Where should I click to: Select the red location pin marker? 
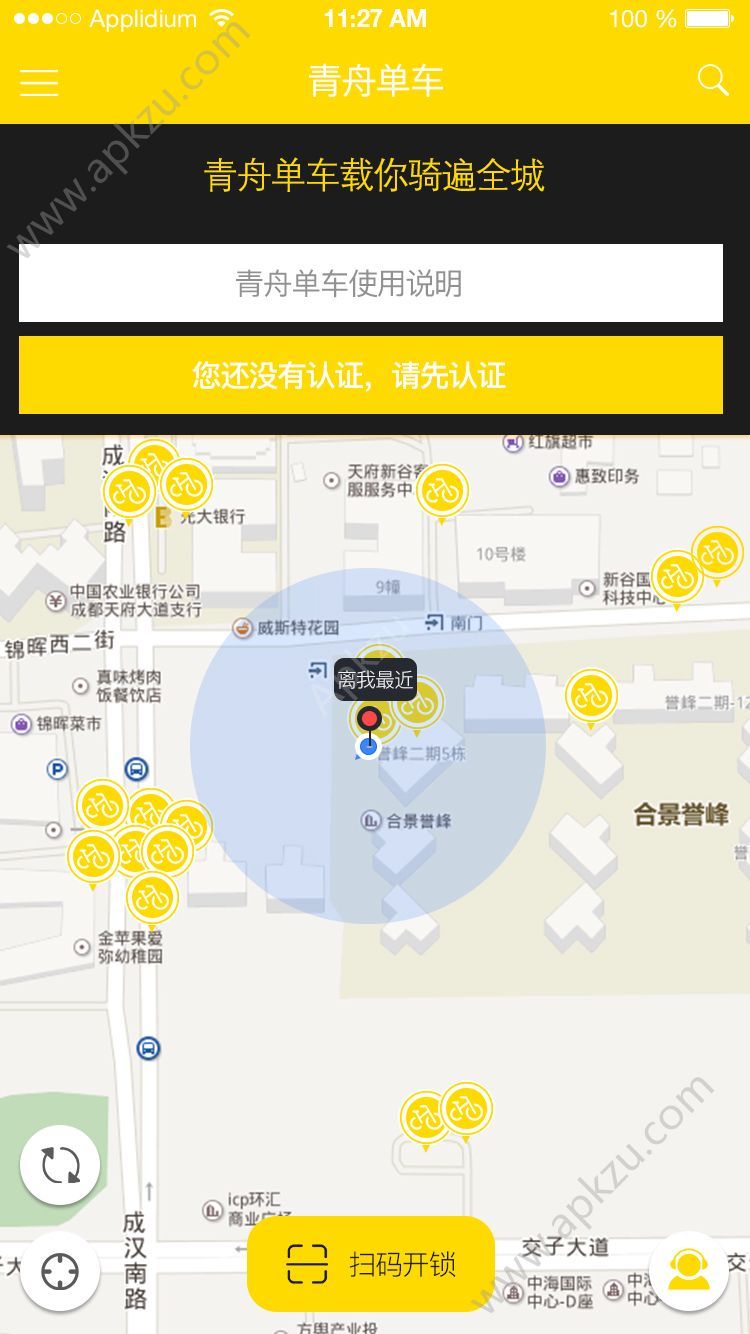[370, 717]
